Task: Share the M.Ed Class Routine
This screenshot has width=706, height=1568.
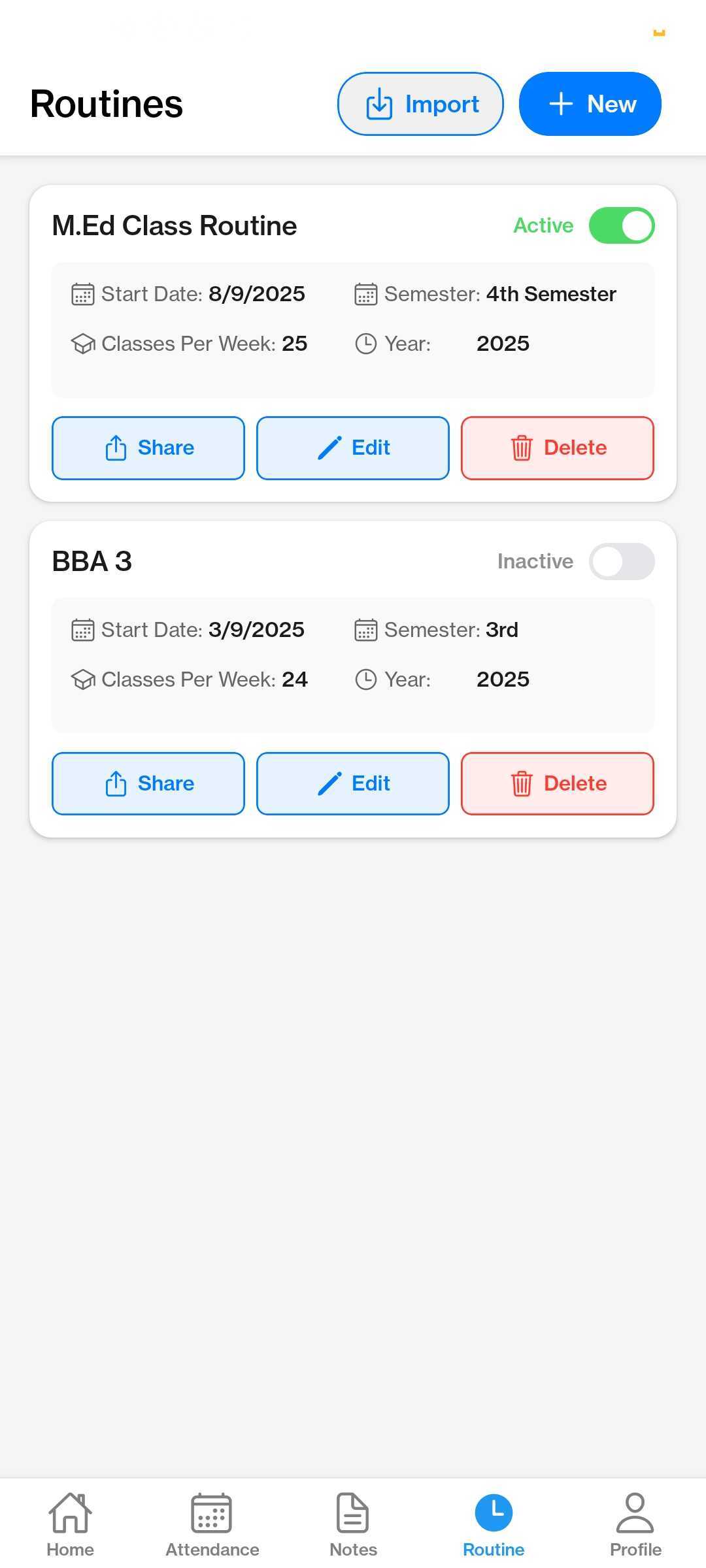Action: pos(148,448)
